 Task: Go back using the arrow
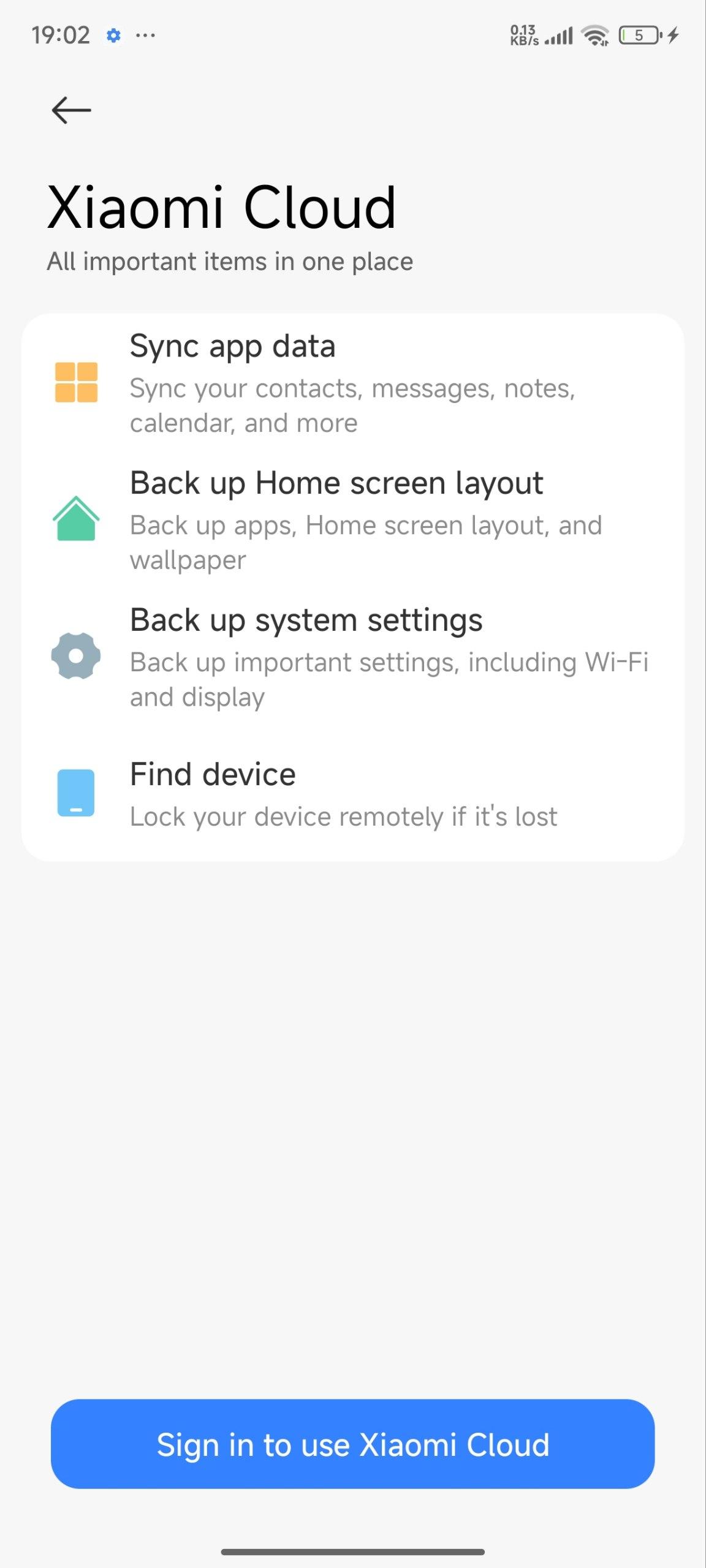[x=71, y=110]
